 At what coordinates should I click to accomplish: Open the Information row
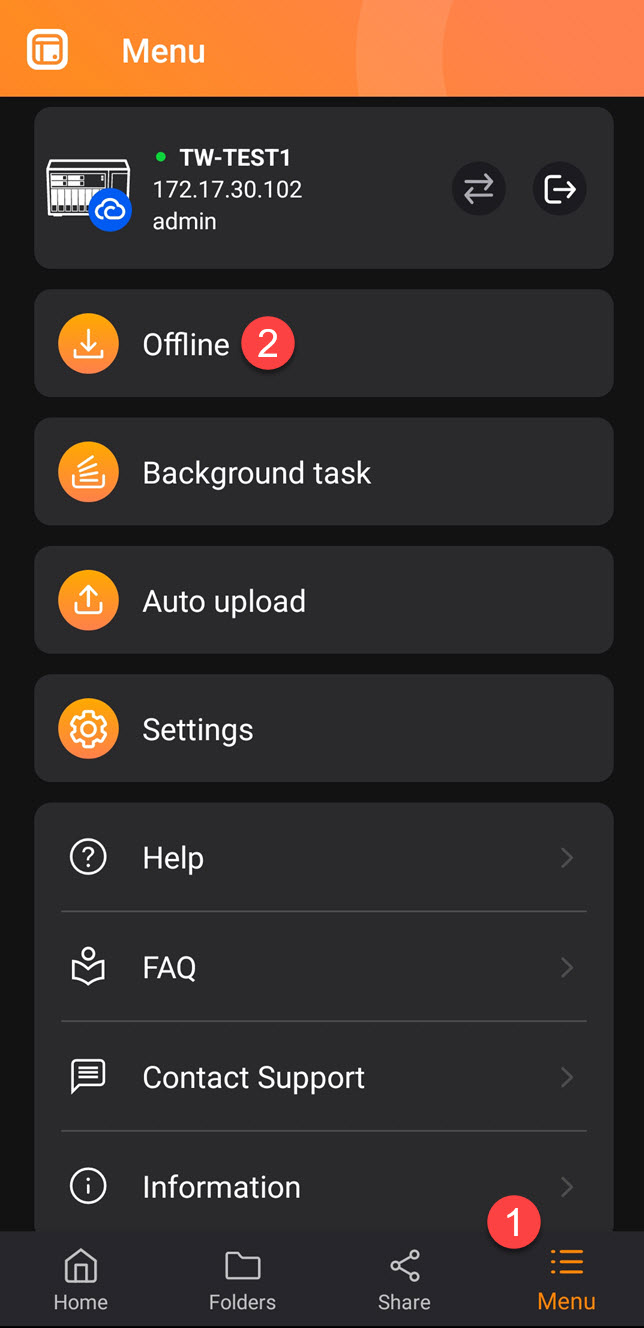tap(324, 1187)
